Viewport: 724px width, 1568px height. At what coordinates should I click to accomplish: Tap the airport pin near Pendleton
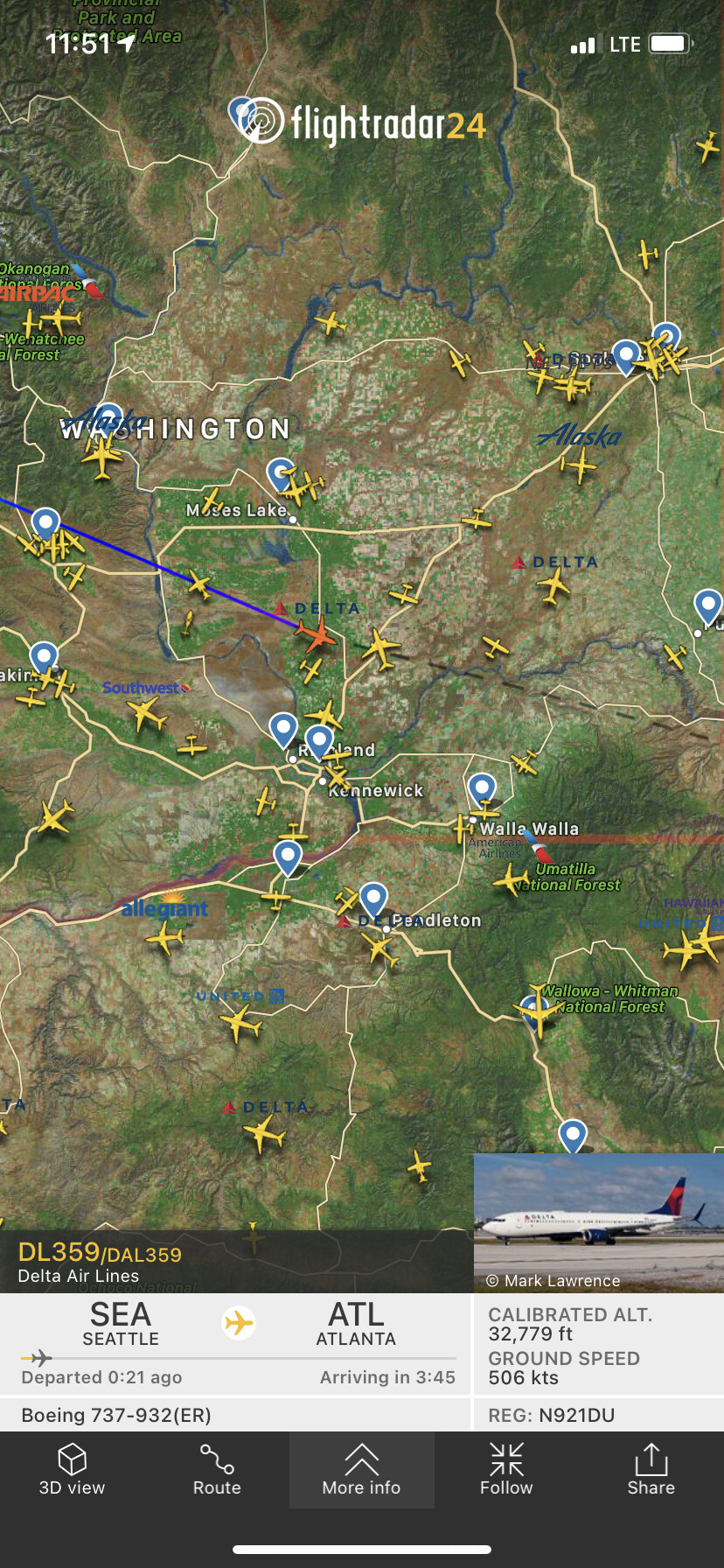(x=373, y=898)
